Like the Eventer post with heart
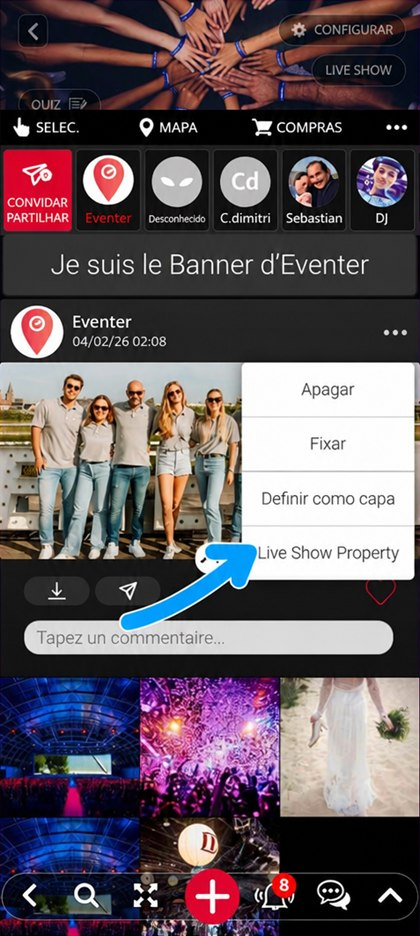This screenshot has width=420, height=936. pos(381,591)
